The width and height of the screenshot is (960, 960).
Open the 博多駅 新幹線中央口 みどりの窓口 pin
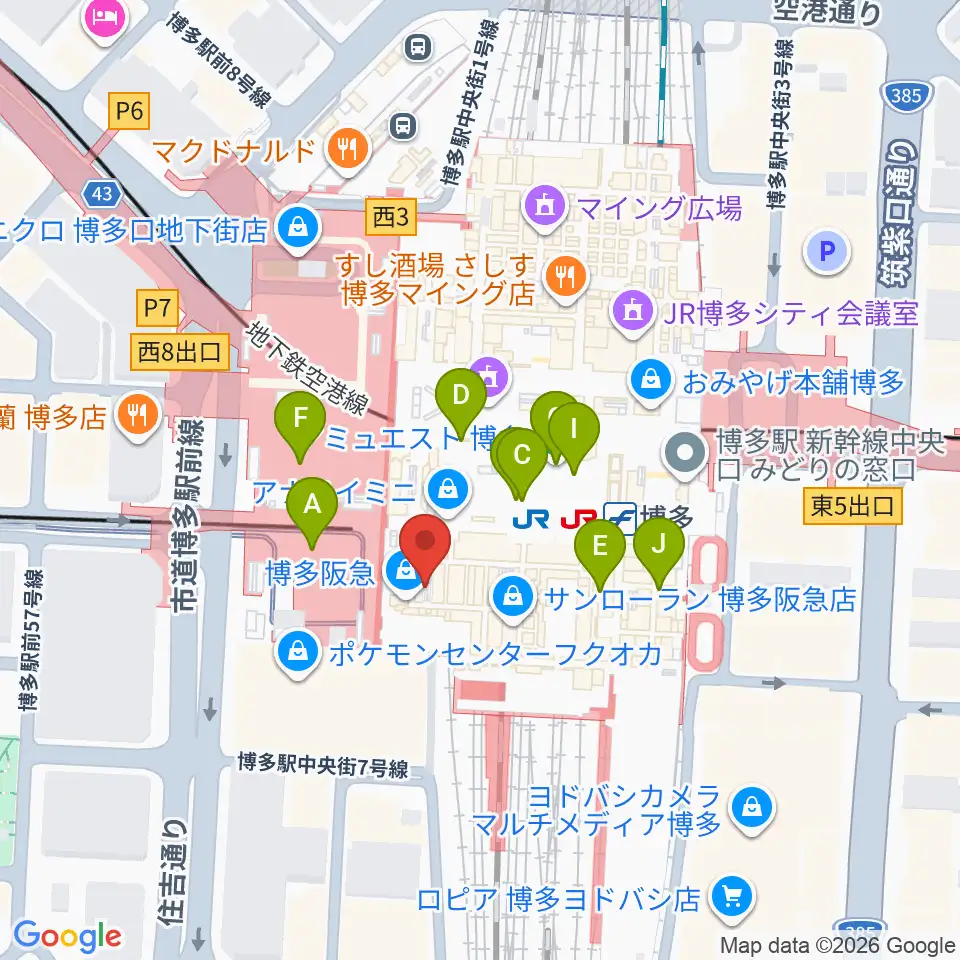[686, 454]
